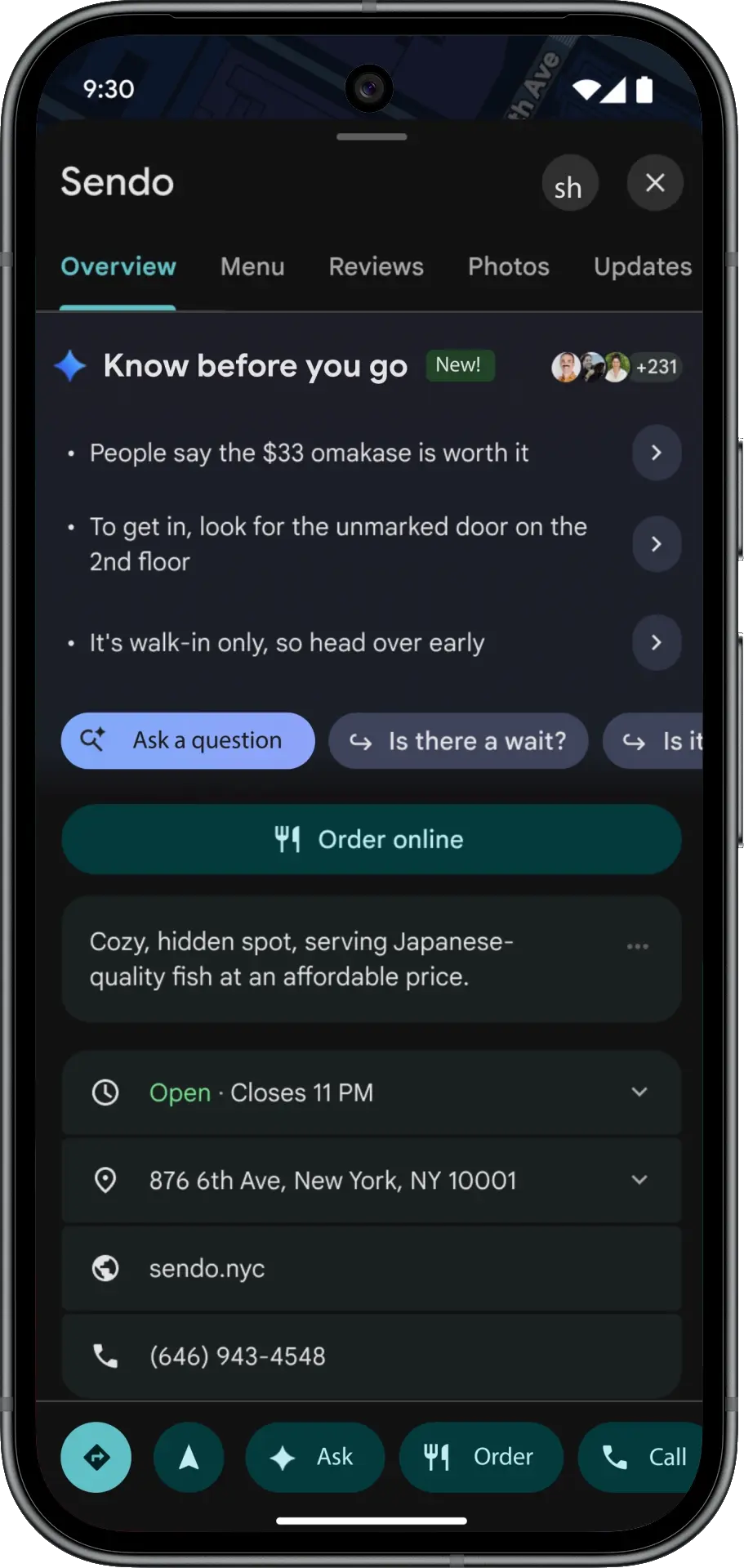Visit the sendo.nyc website

coord(207,1268)
